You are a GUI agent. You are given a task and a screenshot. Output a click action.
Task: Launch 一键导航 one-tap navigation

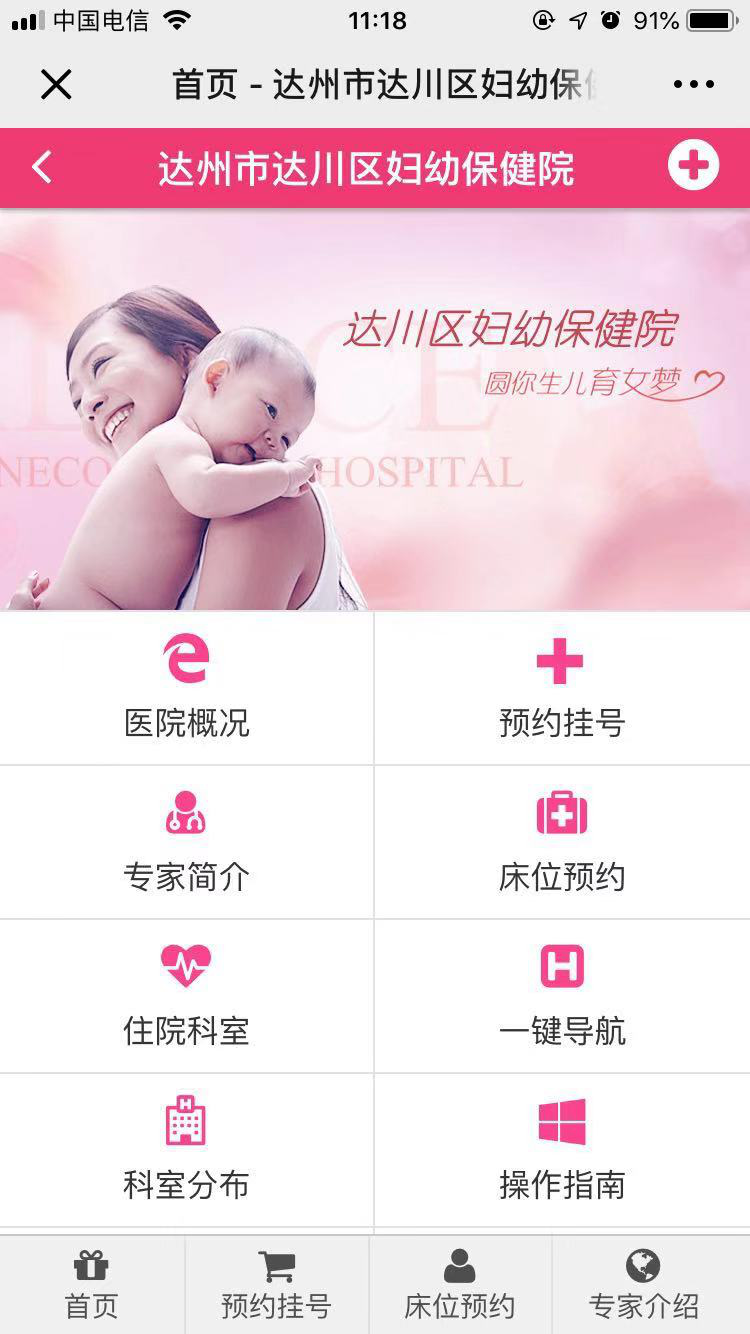pyautogui.click(x=562, y=996)
